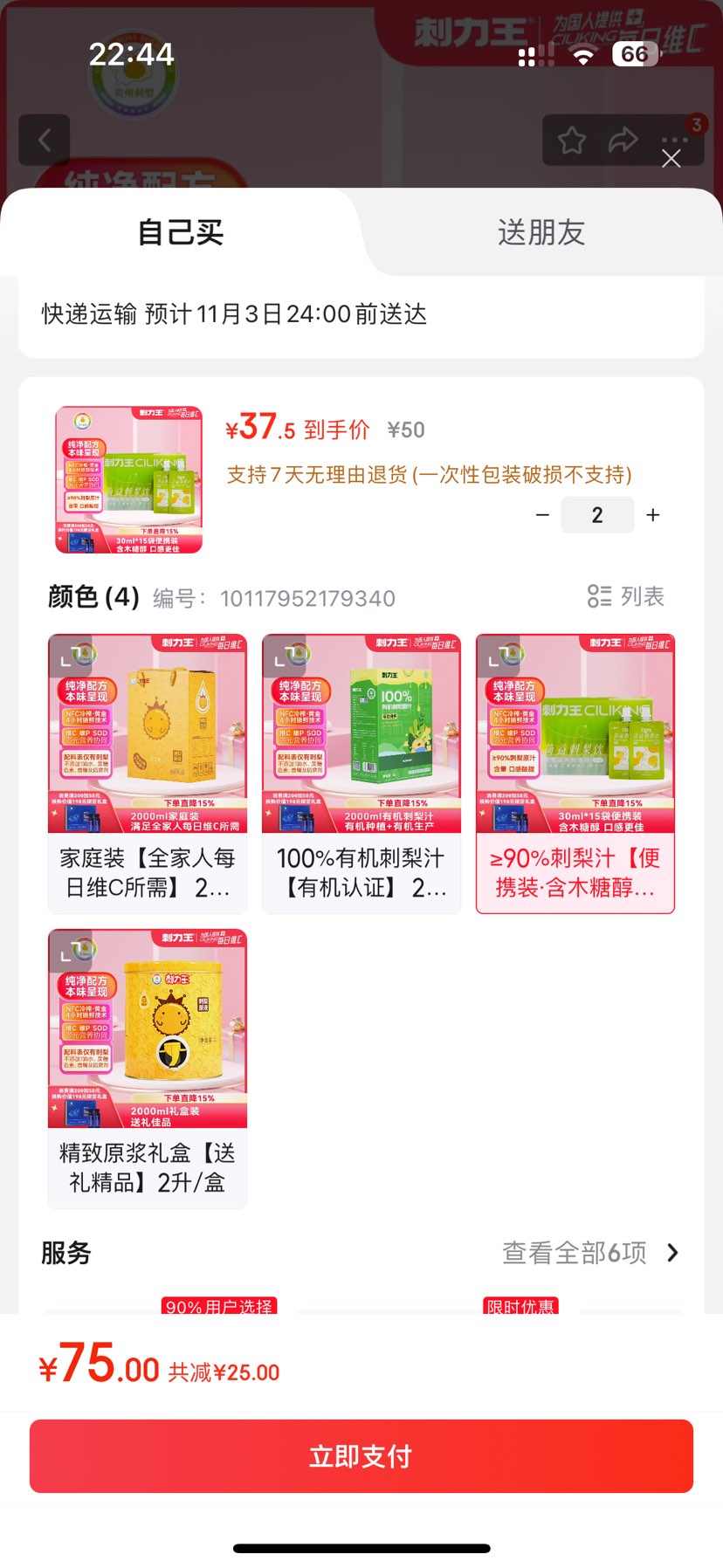The height and width of the screenshot is (1568, 723).
Task: Select the 家庭装 color variant
Action: 147,773
